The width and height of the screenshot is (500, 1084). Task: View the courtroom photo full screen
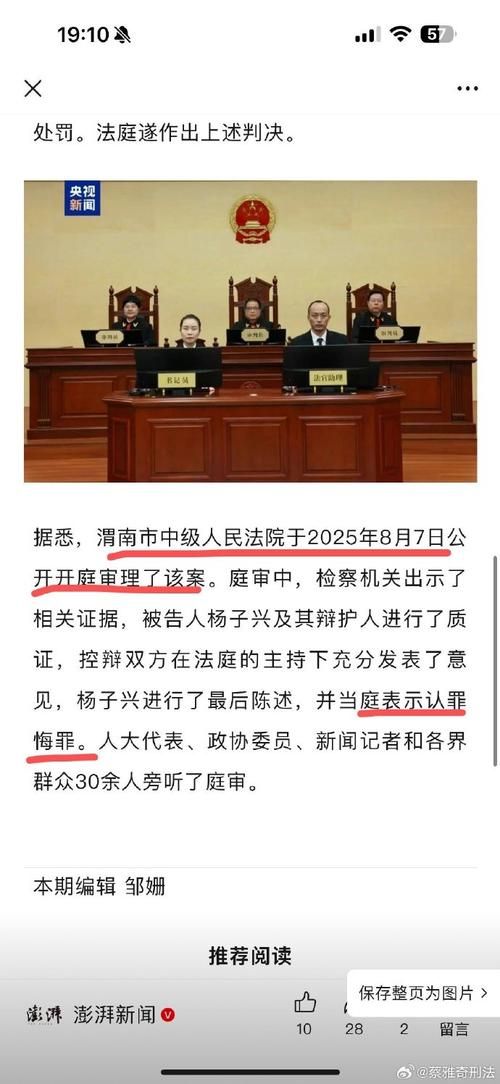(x=250, y=331)
